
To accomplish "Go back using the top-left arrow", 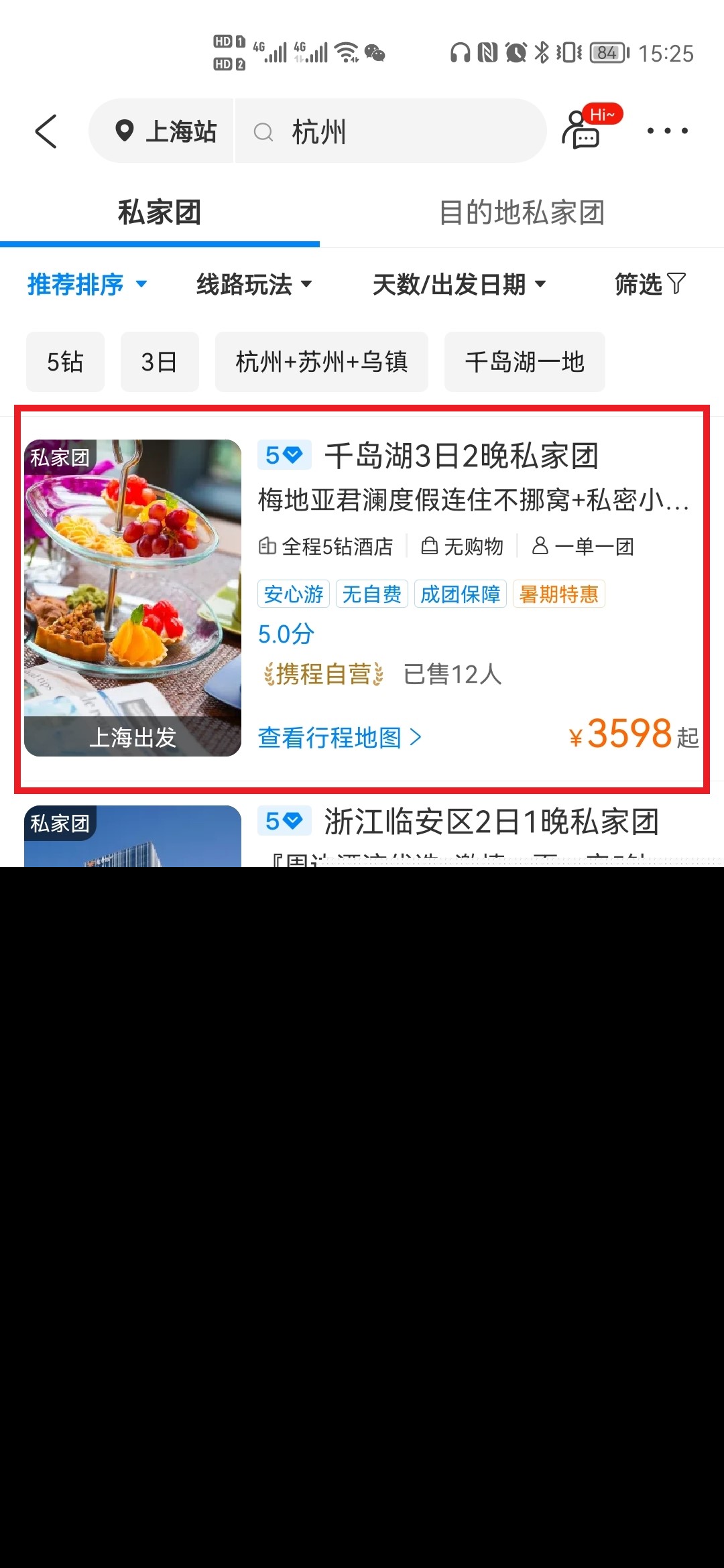I will [46, 131].
